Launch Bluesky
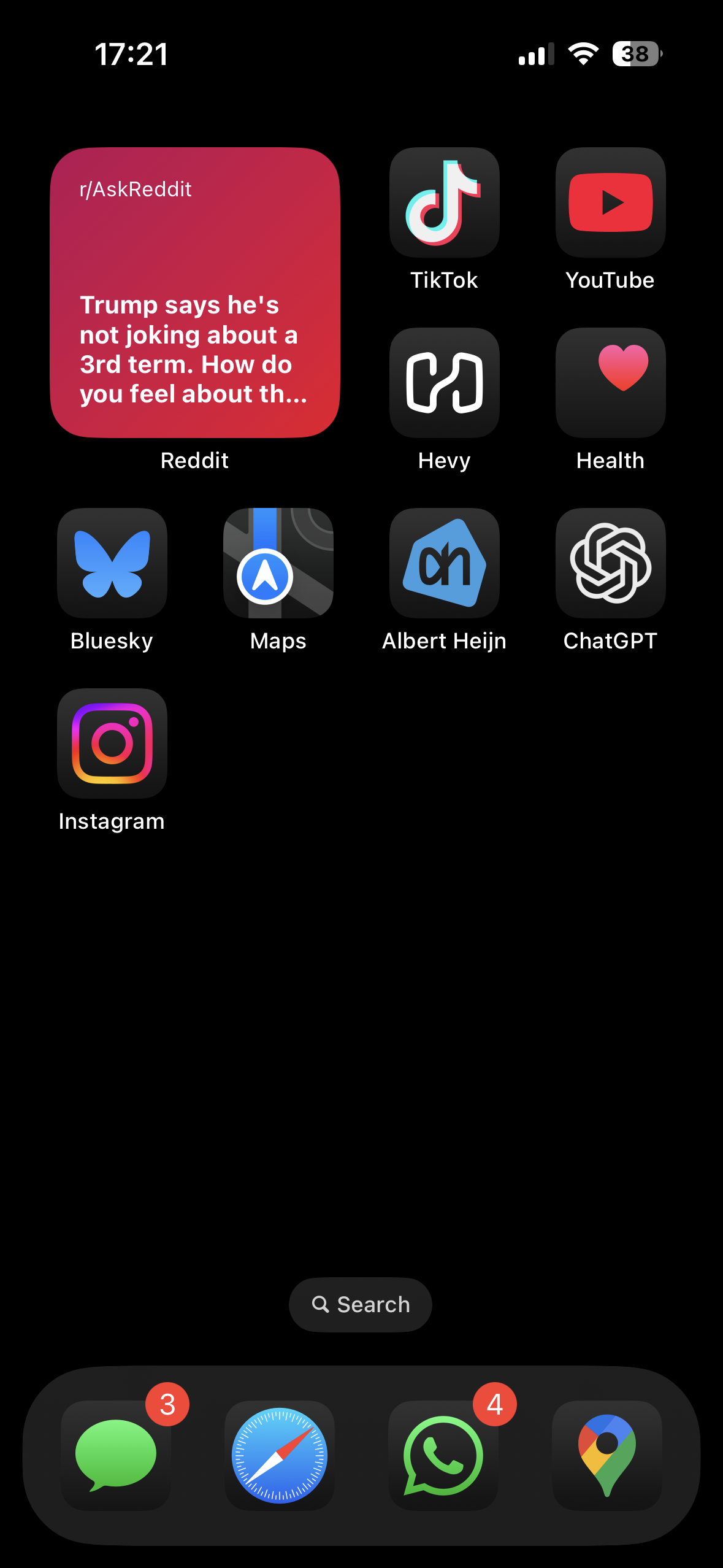Image resolution: width=723 pixels, height=1568 pixels. [112, 563]
